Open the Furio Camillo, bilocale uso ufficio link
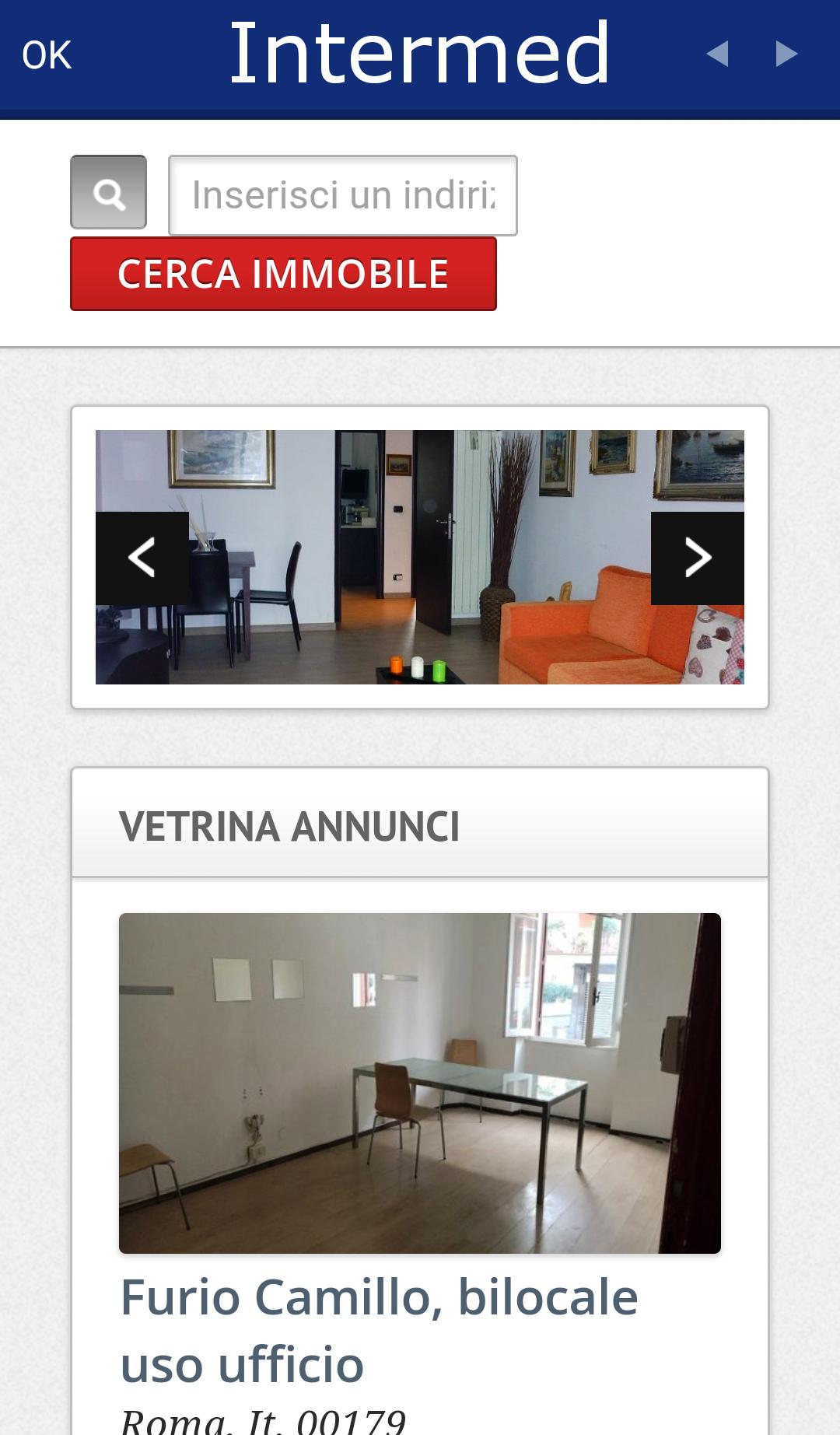Screen dimensions: 840x1435 (379, 1330)
